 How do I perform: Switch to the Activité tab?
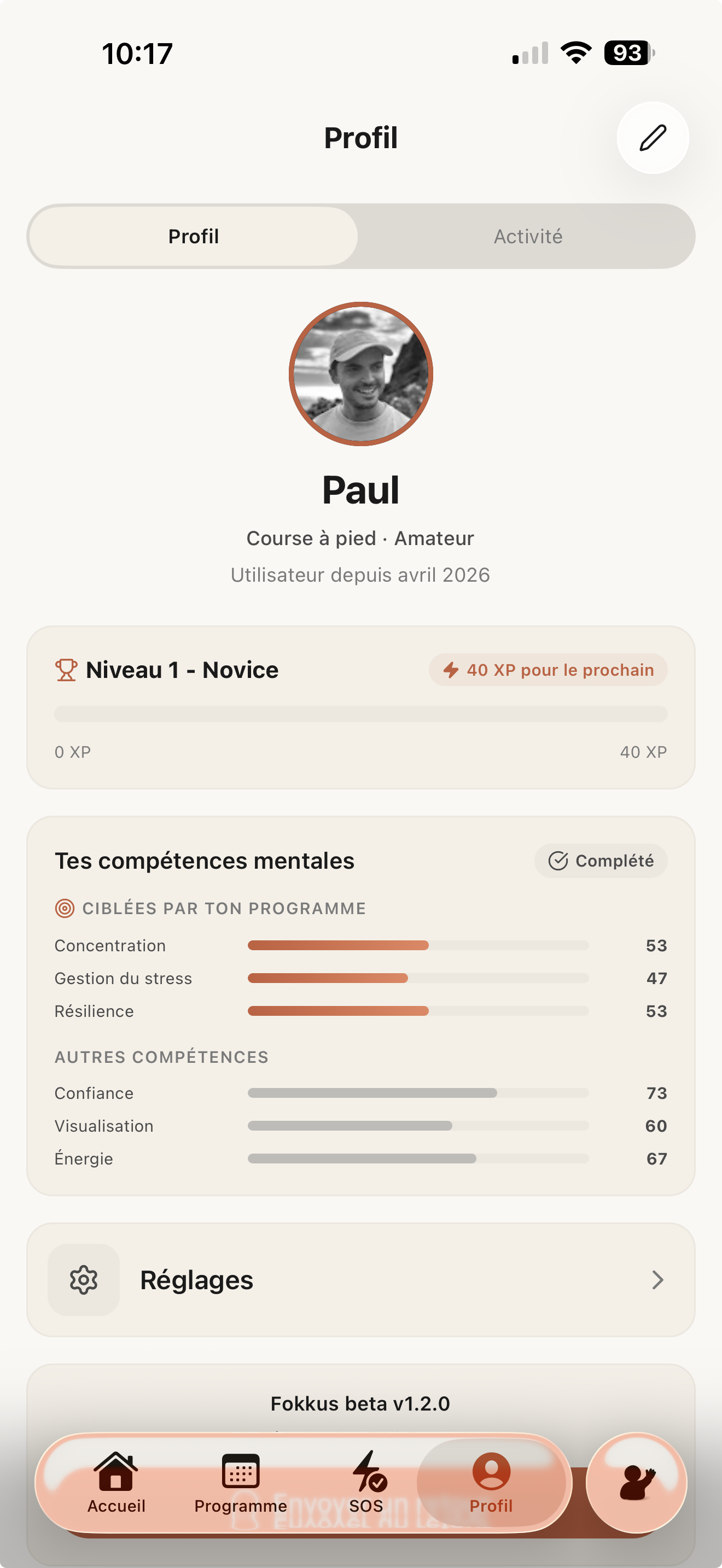(x=527, y=236)
